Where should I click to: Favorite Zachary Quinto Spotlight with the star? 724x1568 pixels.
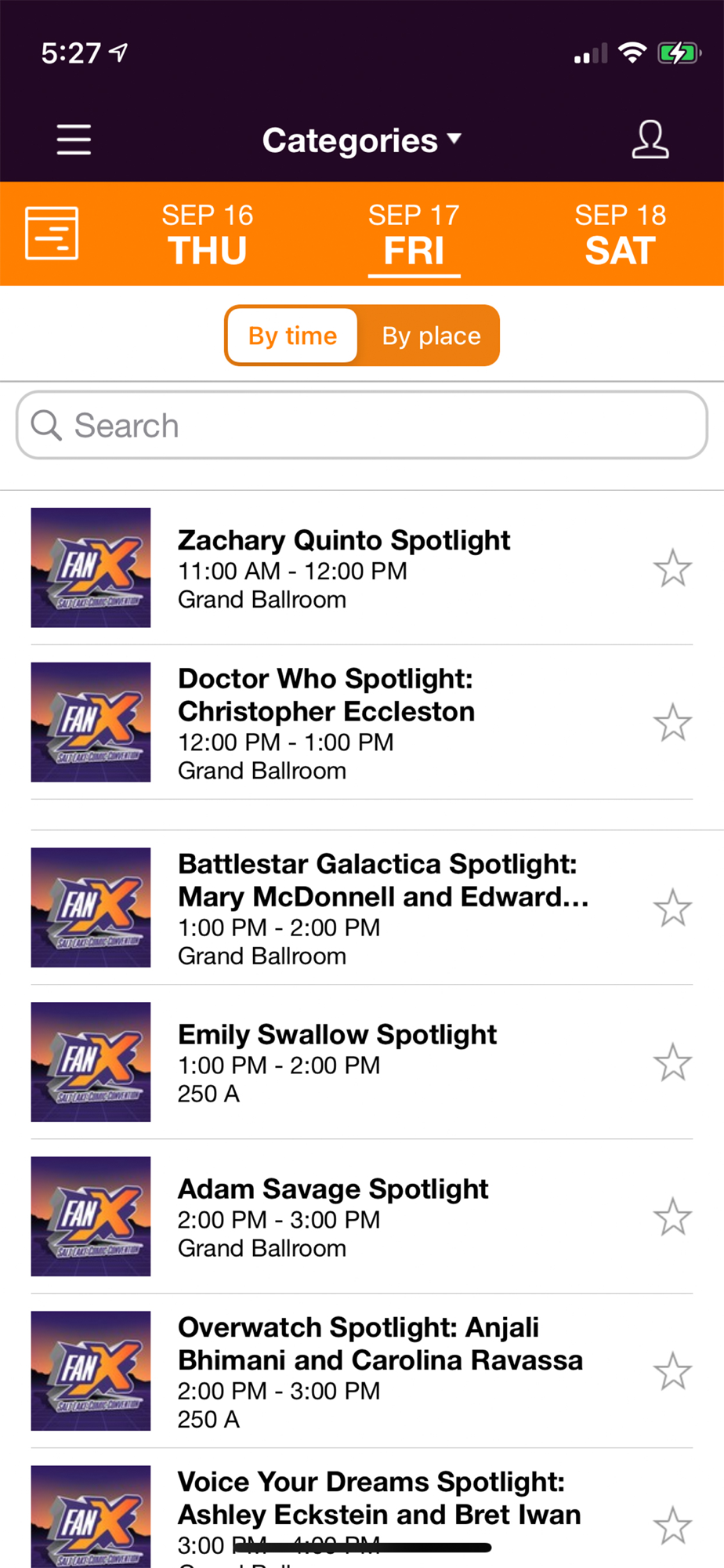coord(672,568)
